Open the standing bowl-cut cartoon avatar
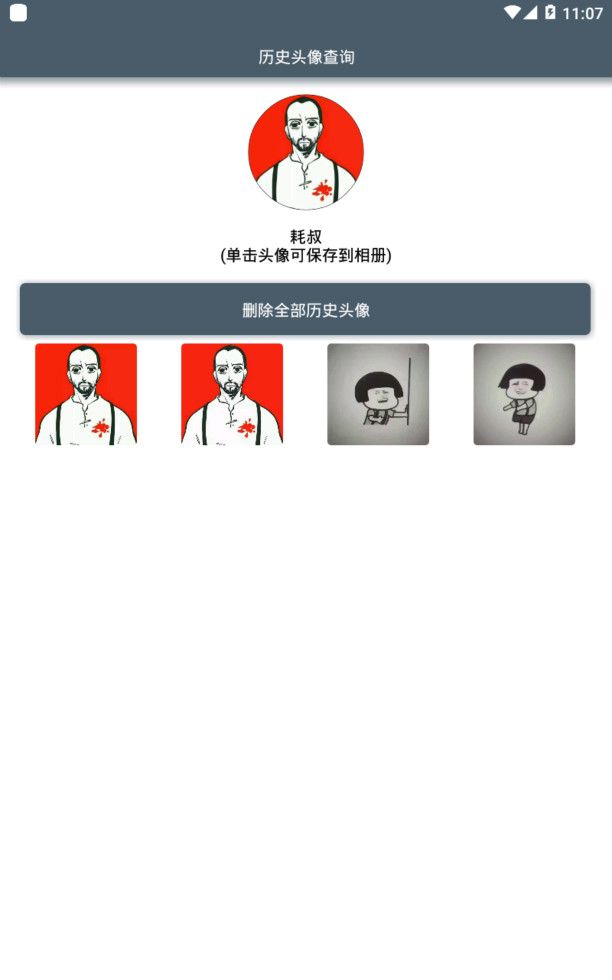The image size is (612, 980). click(524, 394)
